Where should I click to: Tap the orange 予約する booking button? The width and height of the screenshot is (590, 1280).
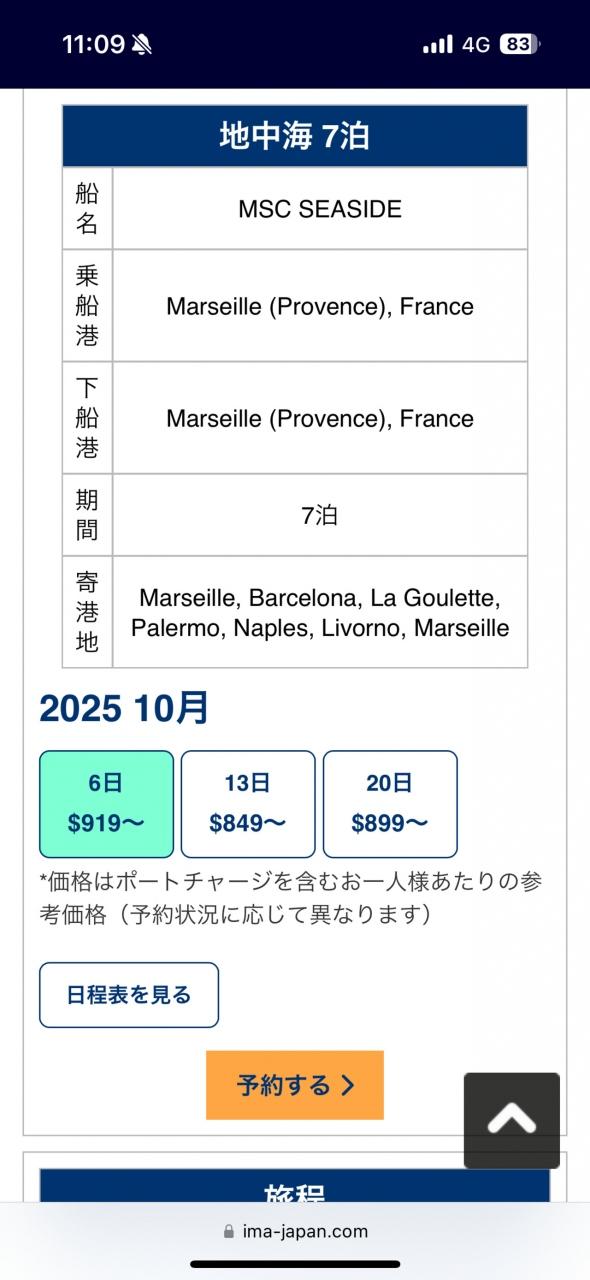(295, 1085)
